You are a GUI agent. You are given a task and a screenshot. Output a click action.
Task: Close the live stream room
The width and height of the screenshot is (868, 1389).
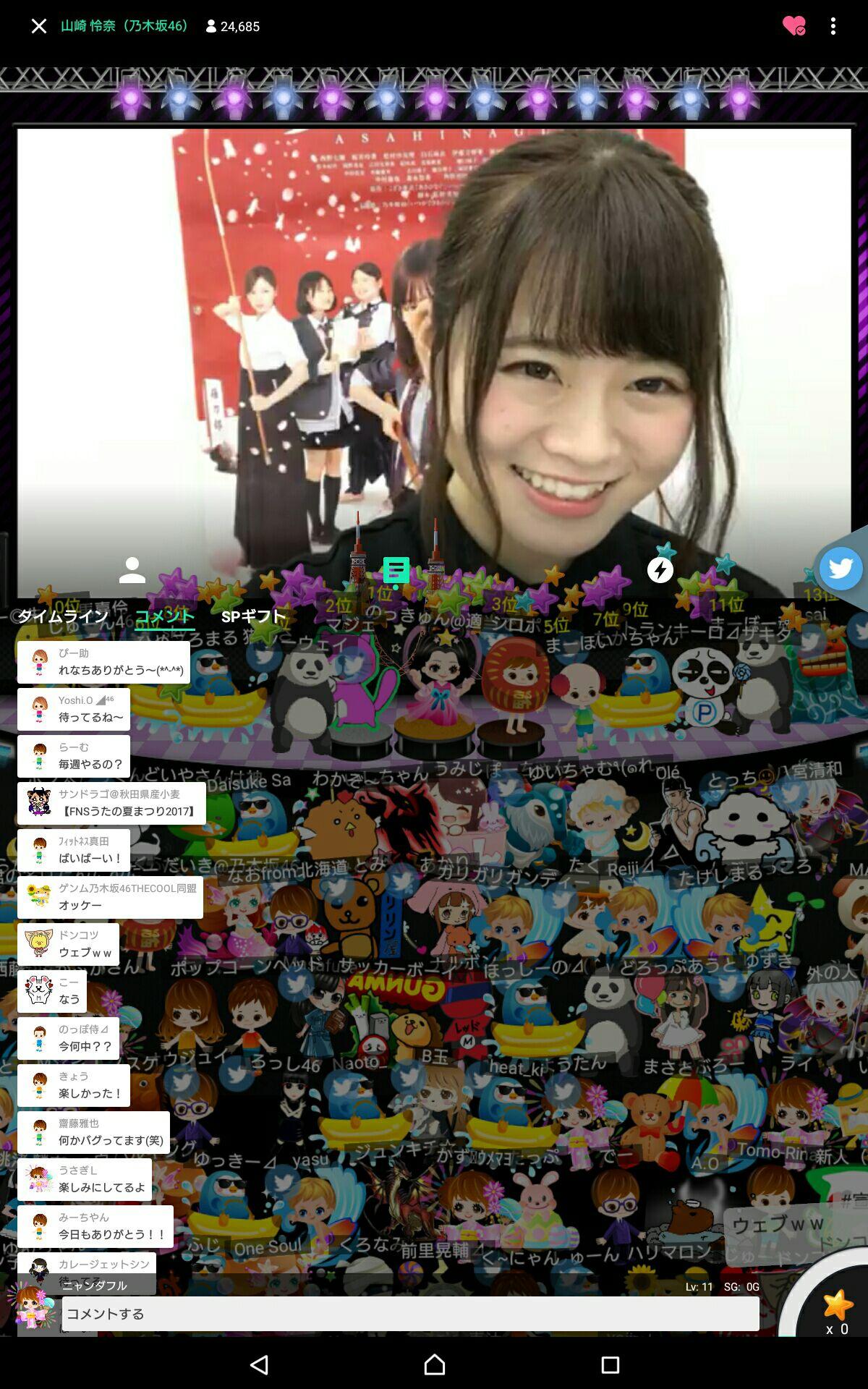[x=39, y=26]
